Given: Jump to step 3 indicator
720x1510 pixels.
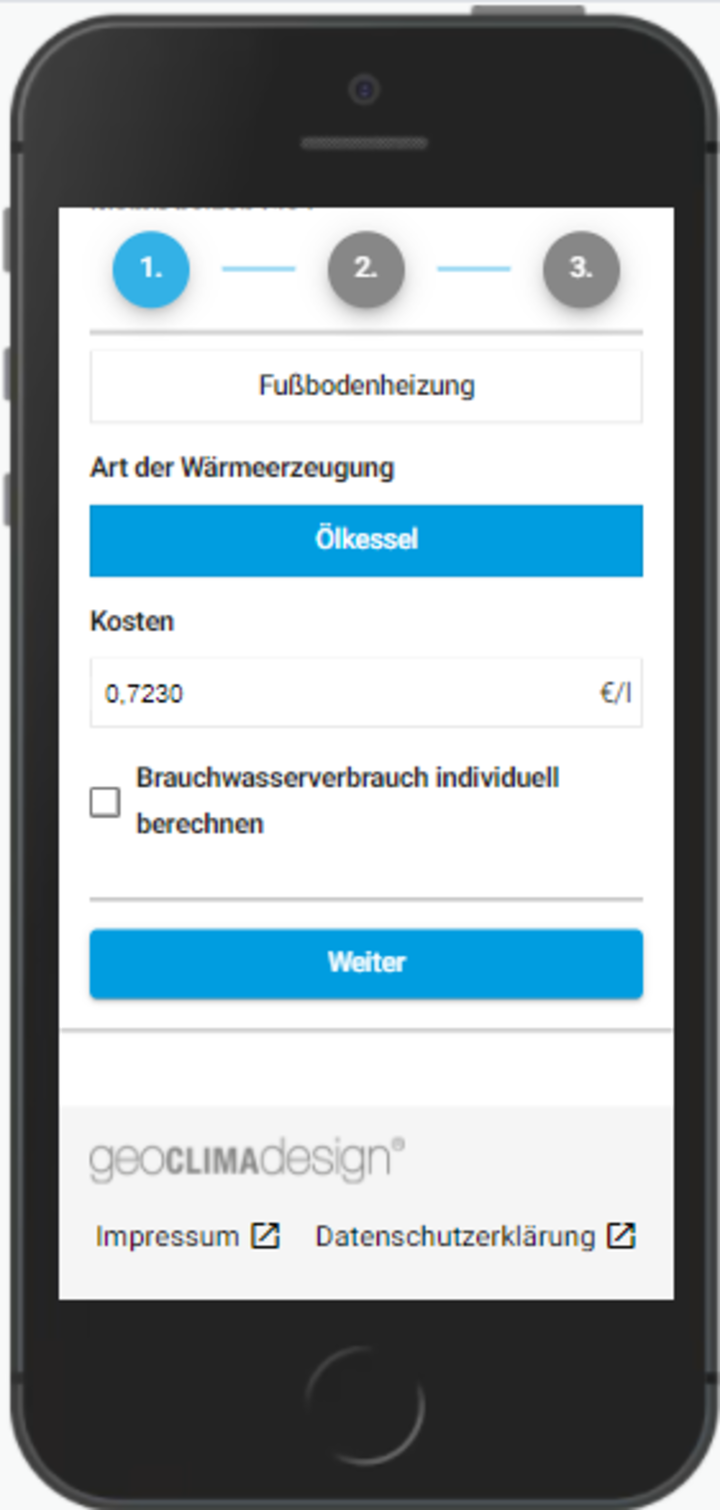Looking at the screenshot, I should (x=581, y=269).
